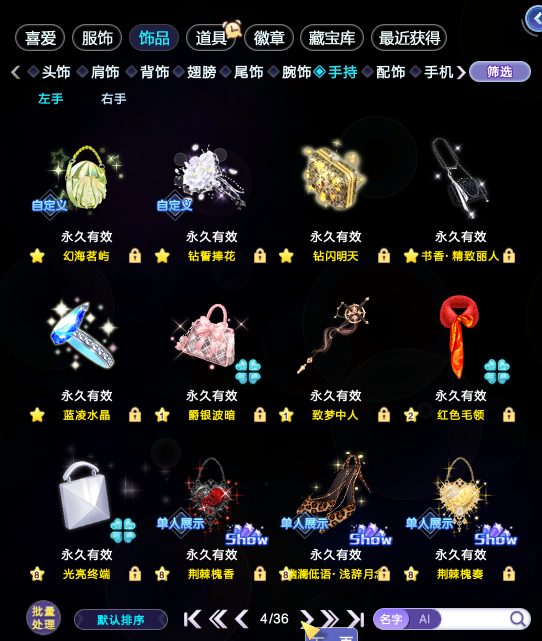Open 批量处理 batch handling

(43, 617)
